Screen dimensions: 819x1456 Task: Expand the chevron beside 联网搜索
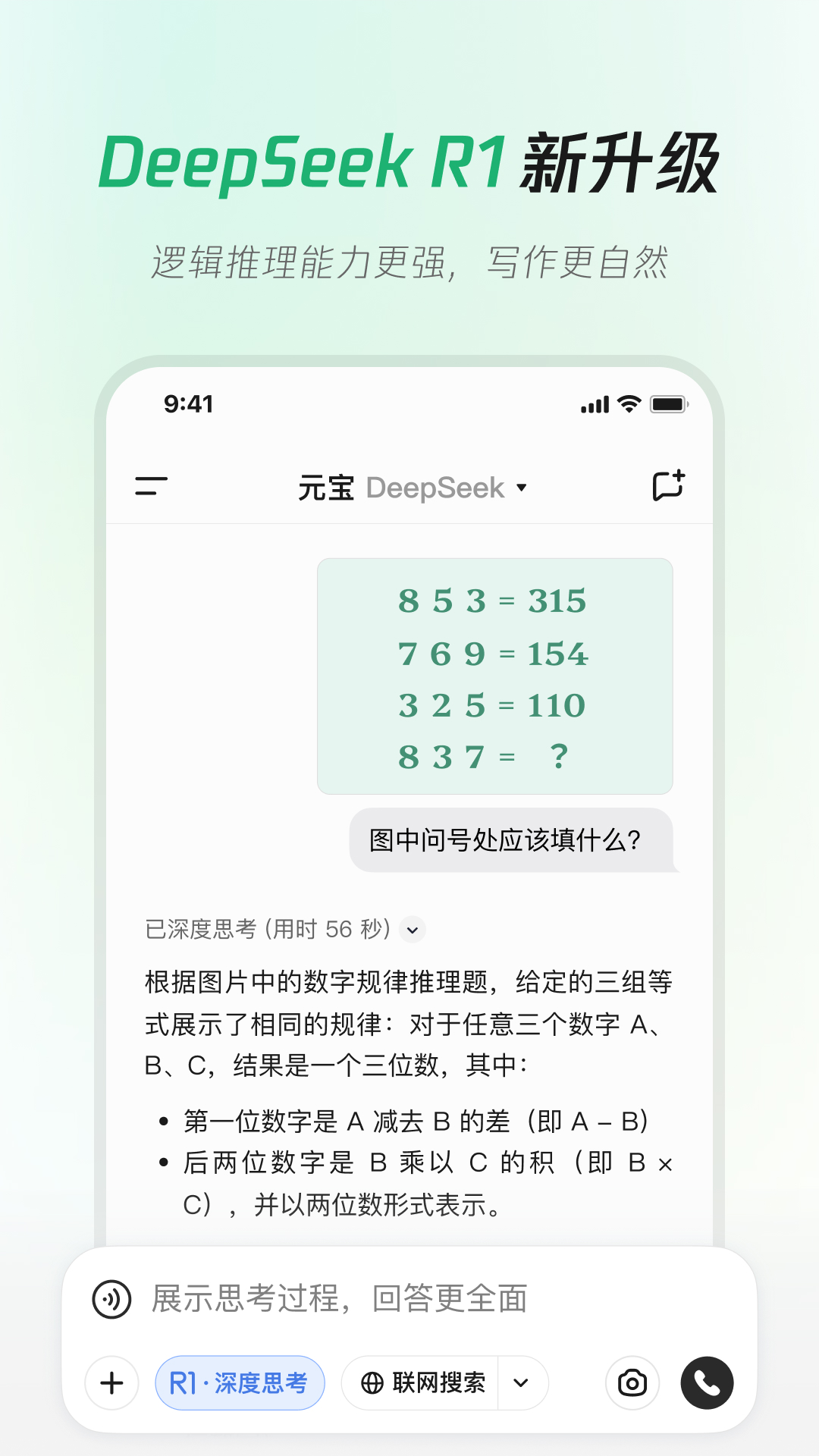click(519, 1382)
